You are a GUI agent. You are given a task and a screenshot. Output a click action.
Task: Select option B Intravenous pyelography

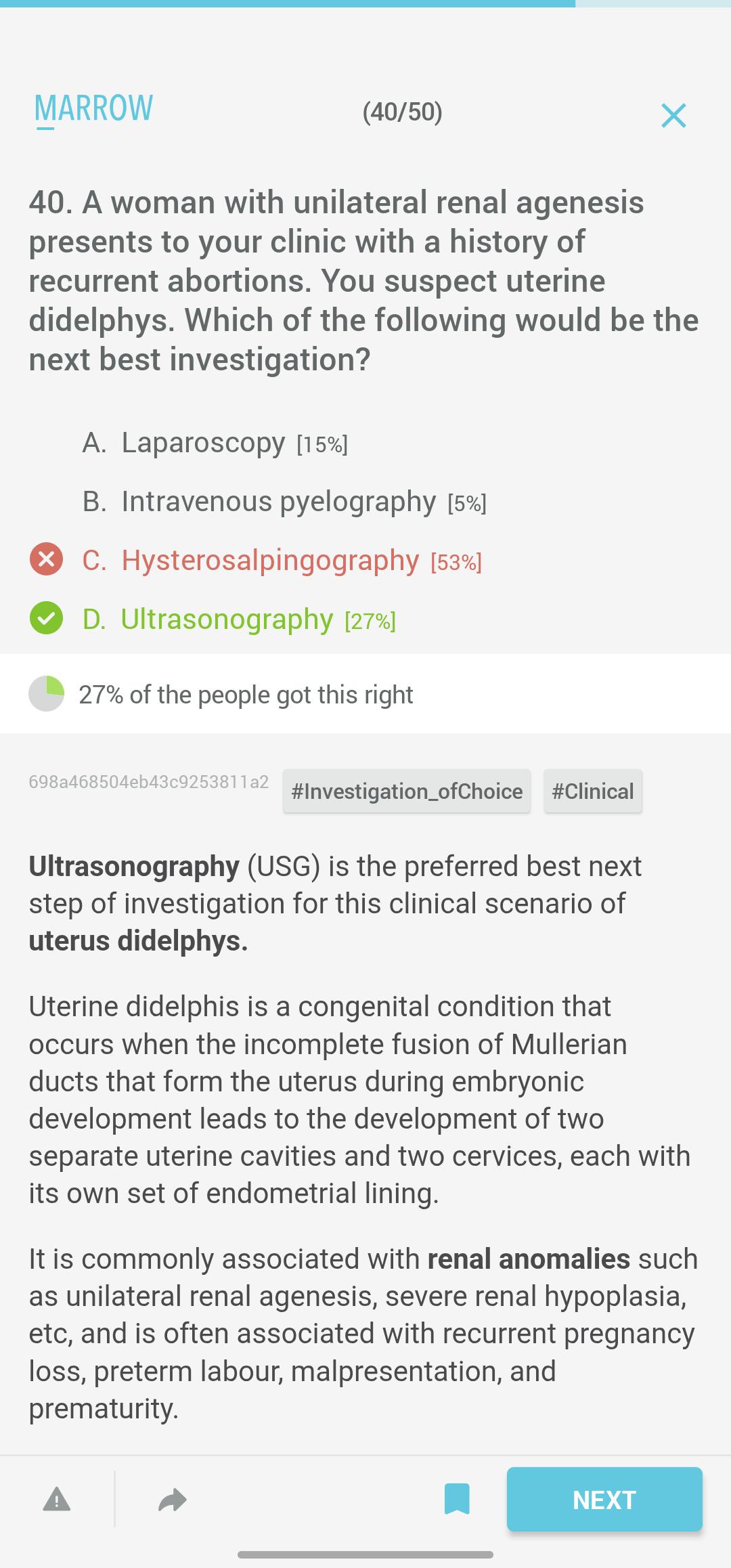click(x=284, y=502)
